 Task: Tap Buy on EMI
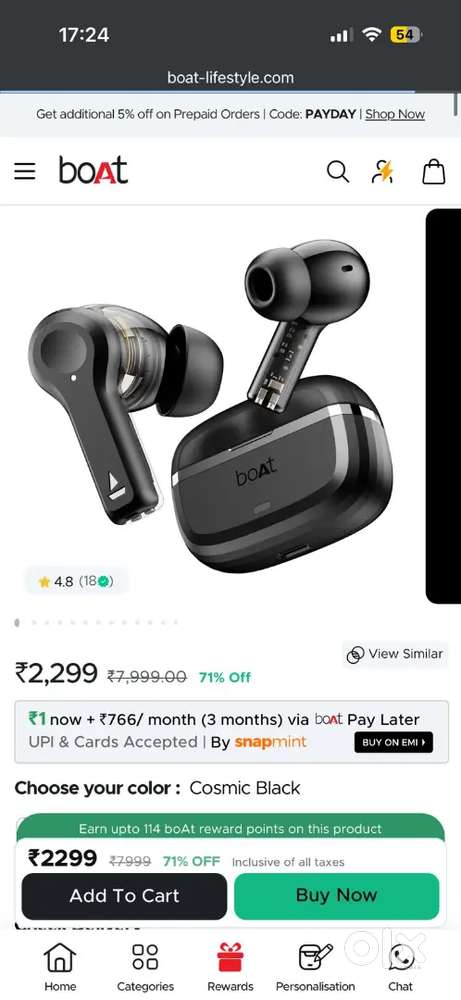pyautogui.click(x=393, y=742)
